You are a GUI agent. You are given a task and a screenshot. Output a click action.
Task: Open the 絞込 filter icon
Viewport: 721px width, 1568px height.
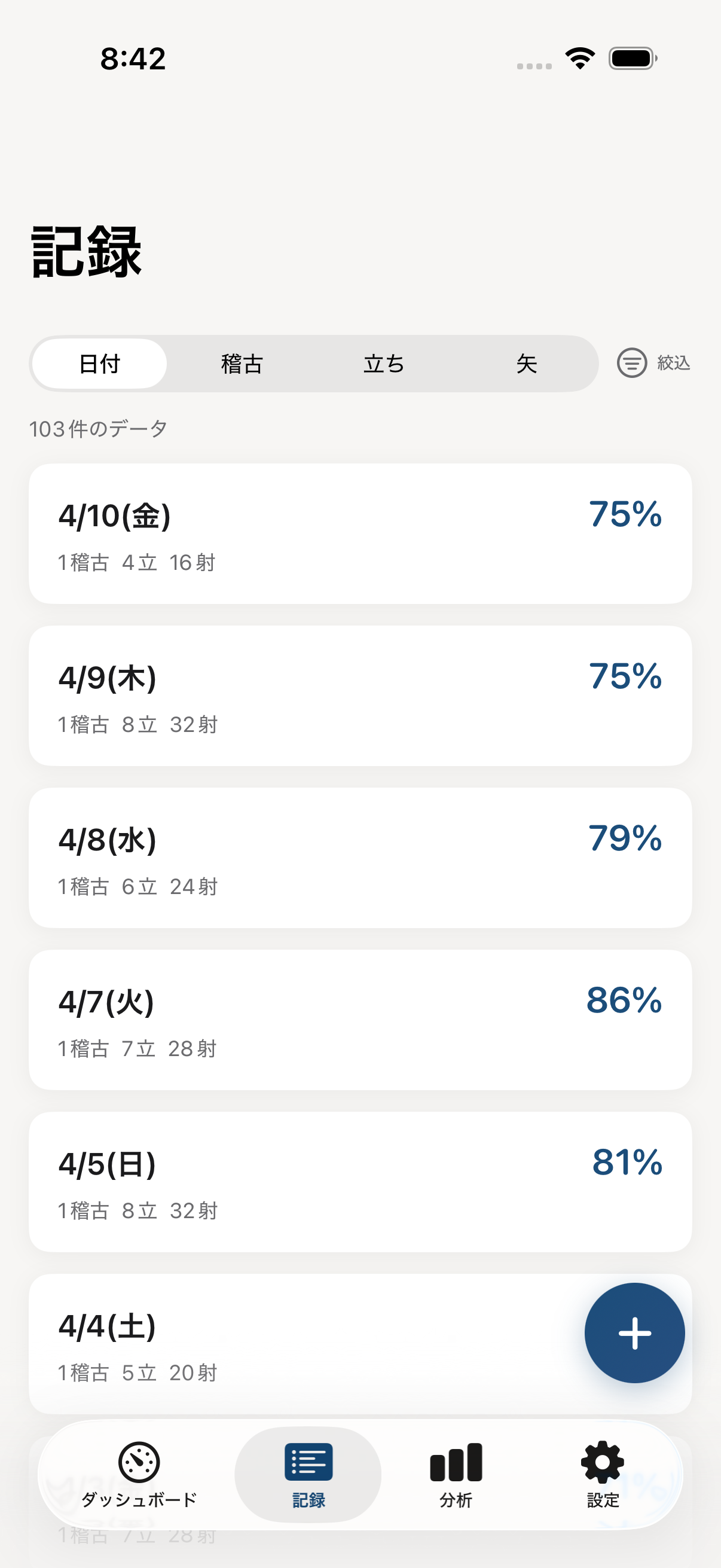(x=631, y=364)
